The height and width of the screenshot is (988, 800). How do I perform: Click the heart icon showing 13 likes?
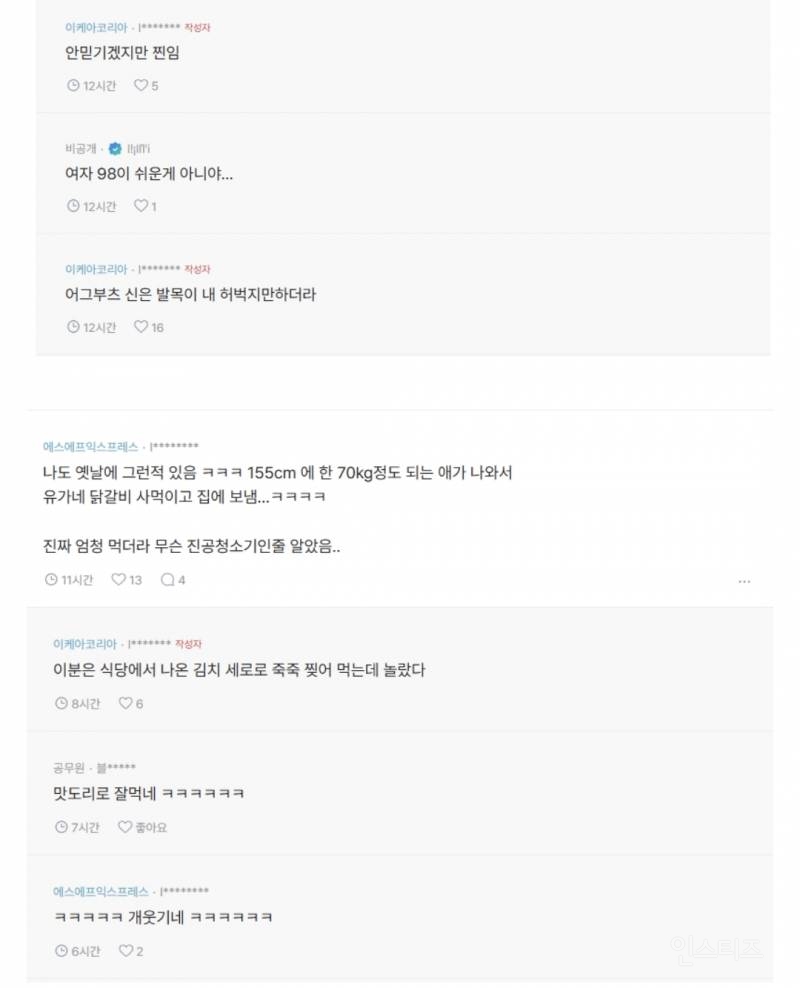tap(119, 580)
